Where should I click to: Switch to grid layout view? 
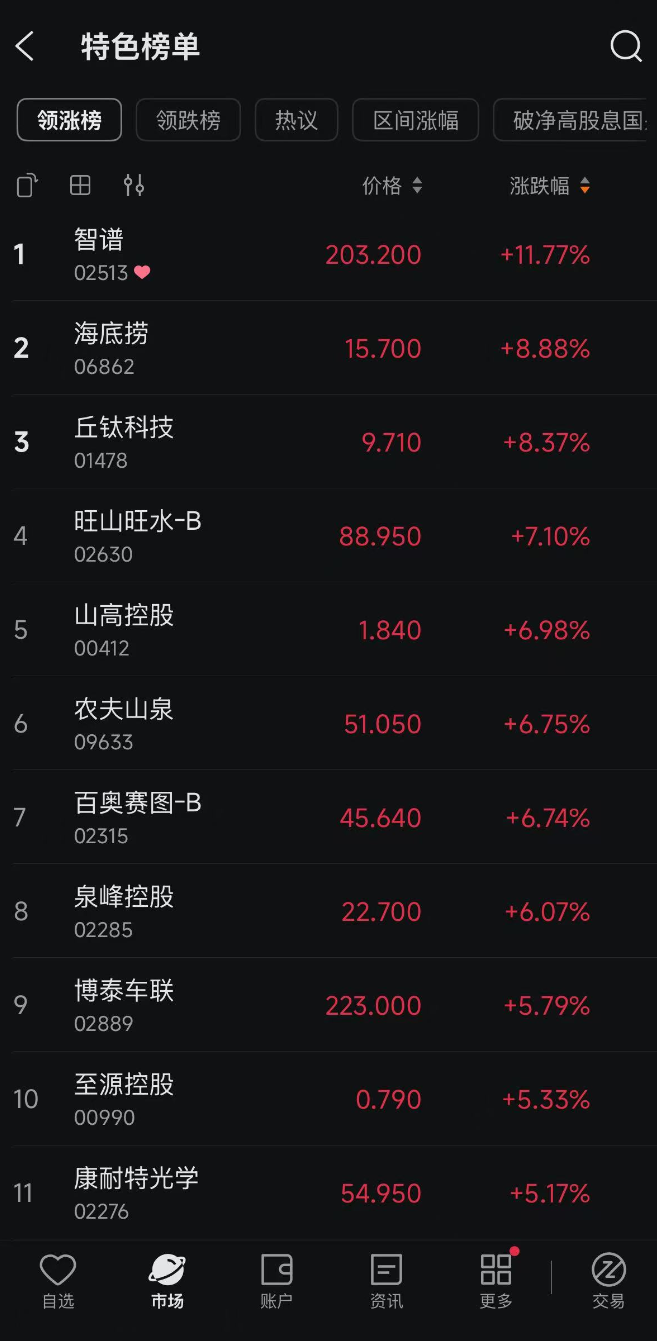point(80,185)
